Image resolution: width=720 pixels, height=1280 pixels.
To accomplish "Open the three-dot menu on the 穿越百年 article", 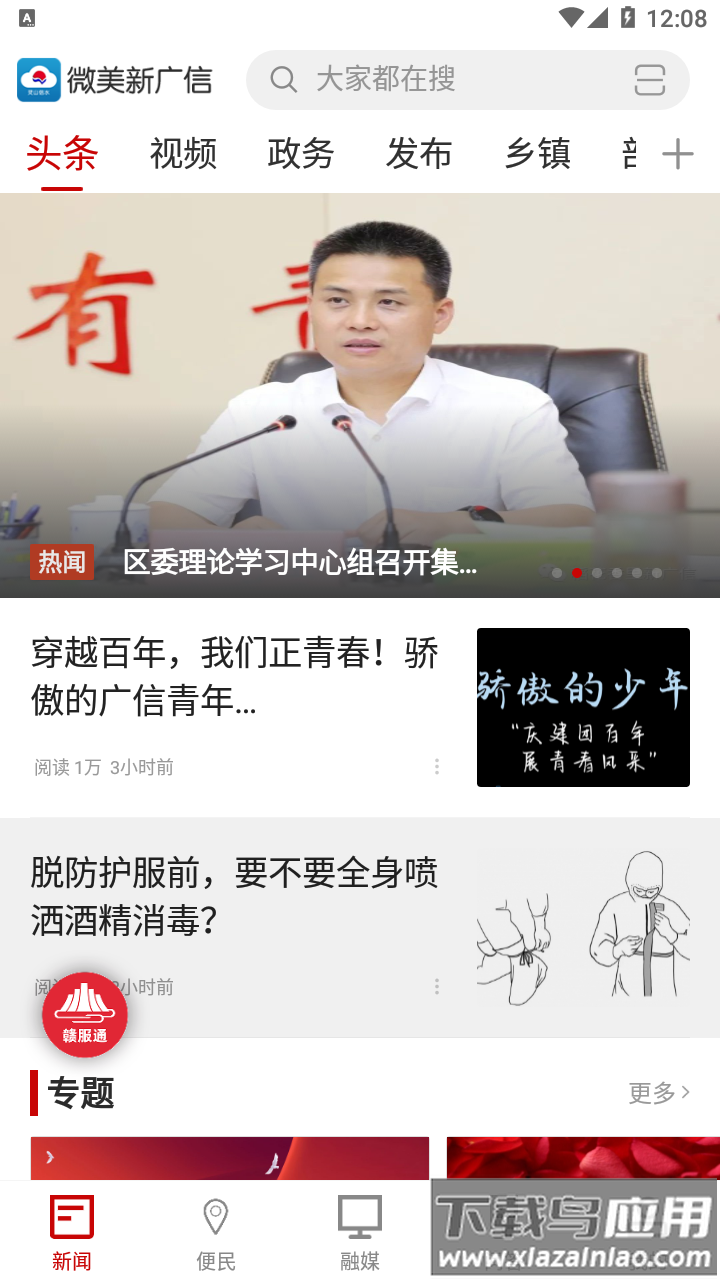I will (x=437, y=767).
